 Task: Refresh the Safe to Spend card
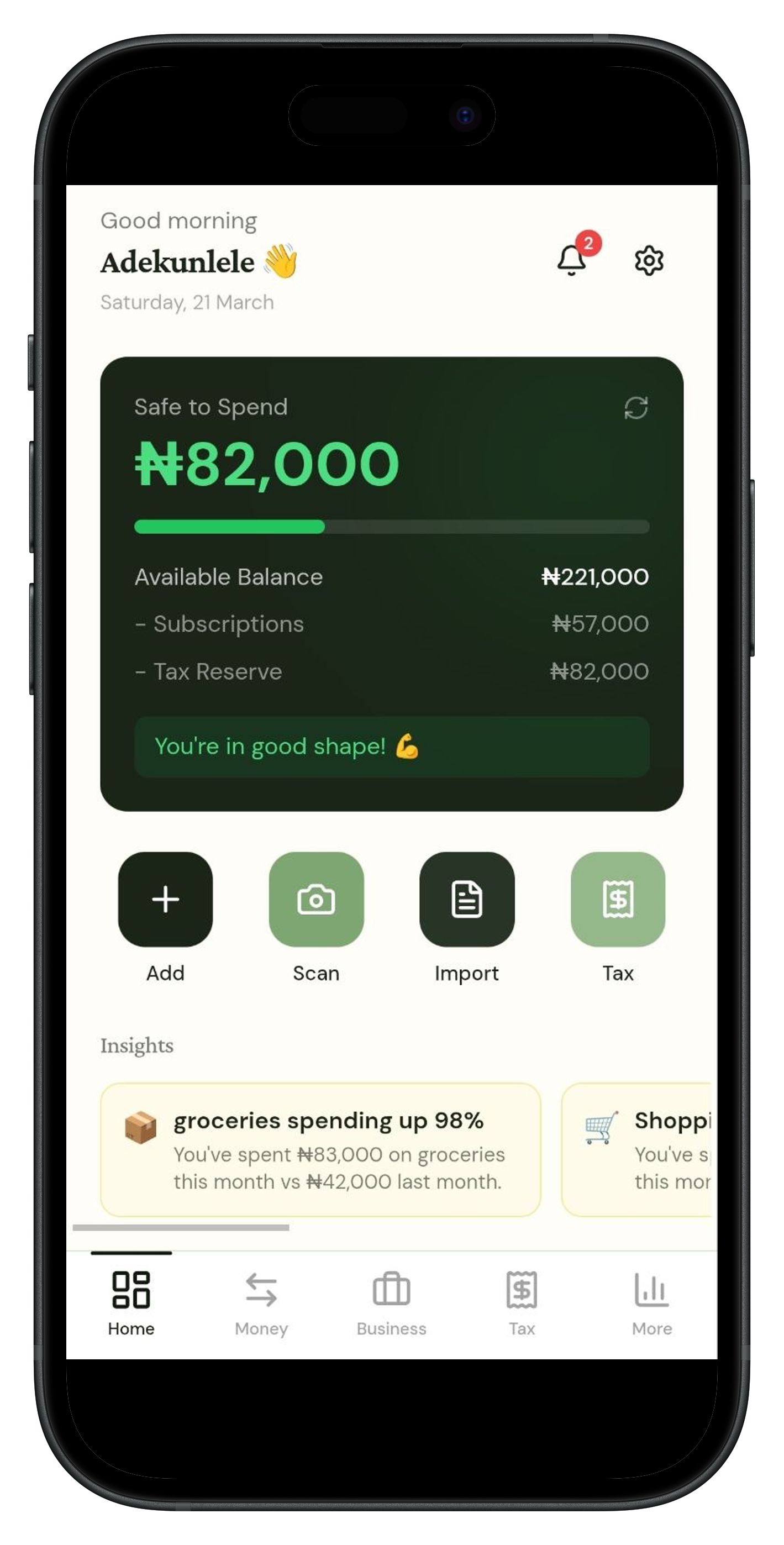(x=635, y=408)
